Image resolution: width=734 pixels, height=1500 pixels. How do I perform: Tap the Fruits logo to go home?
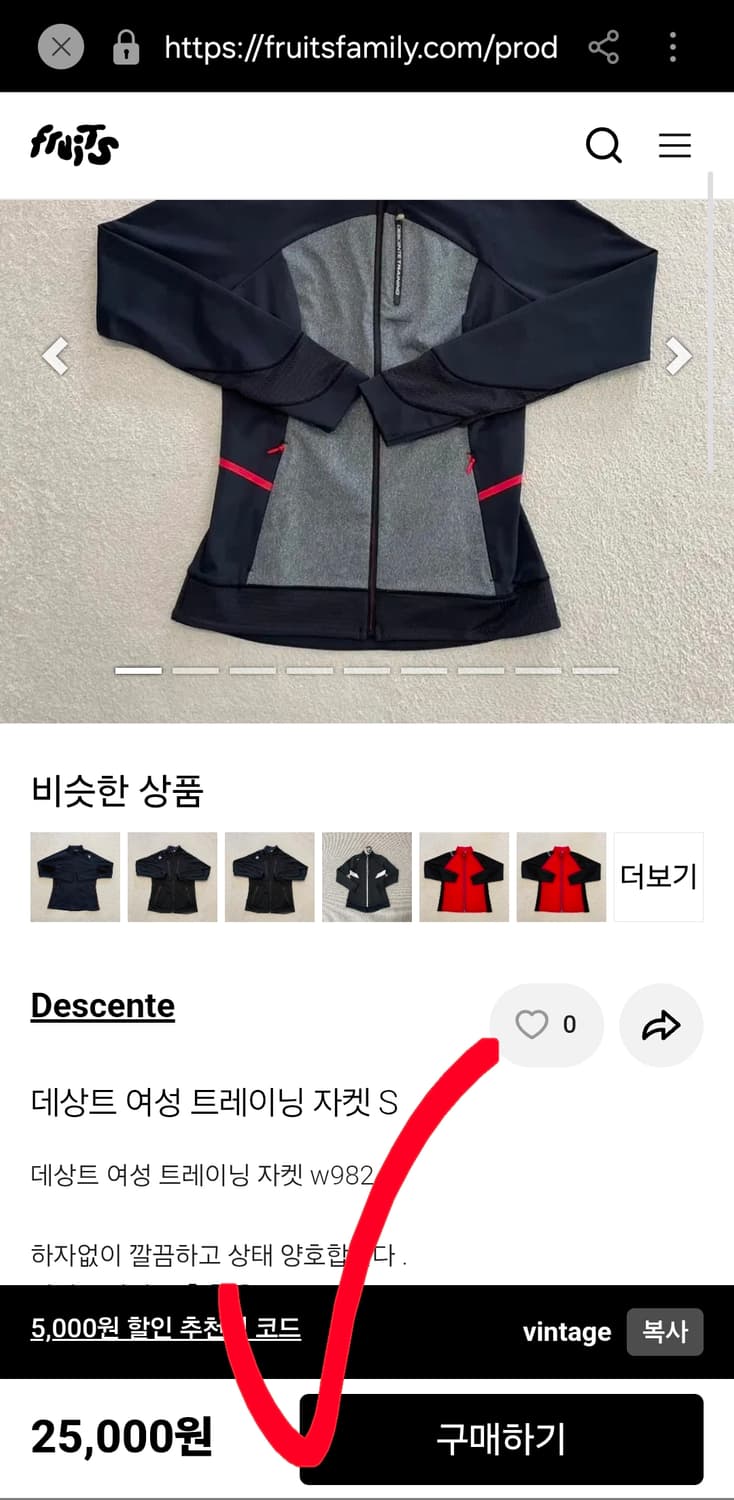coord(73,143)
